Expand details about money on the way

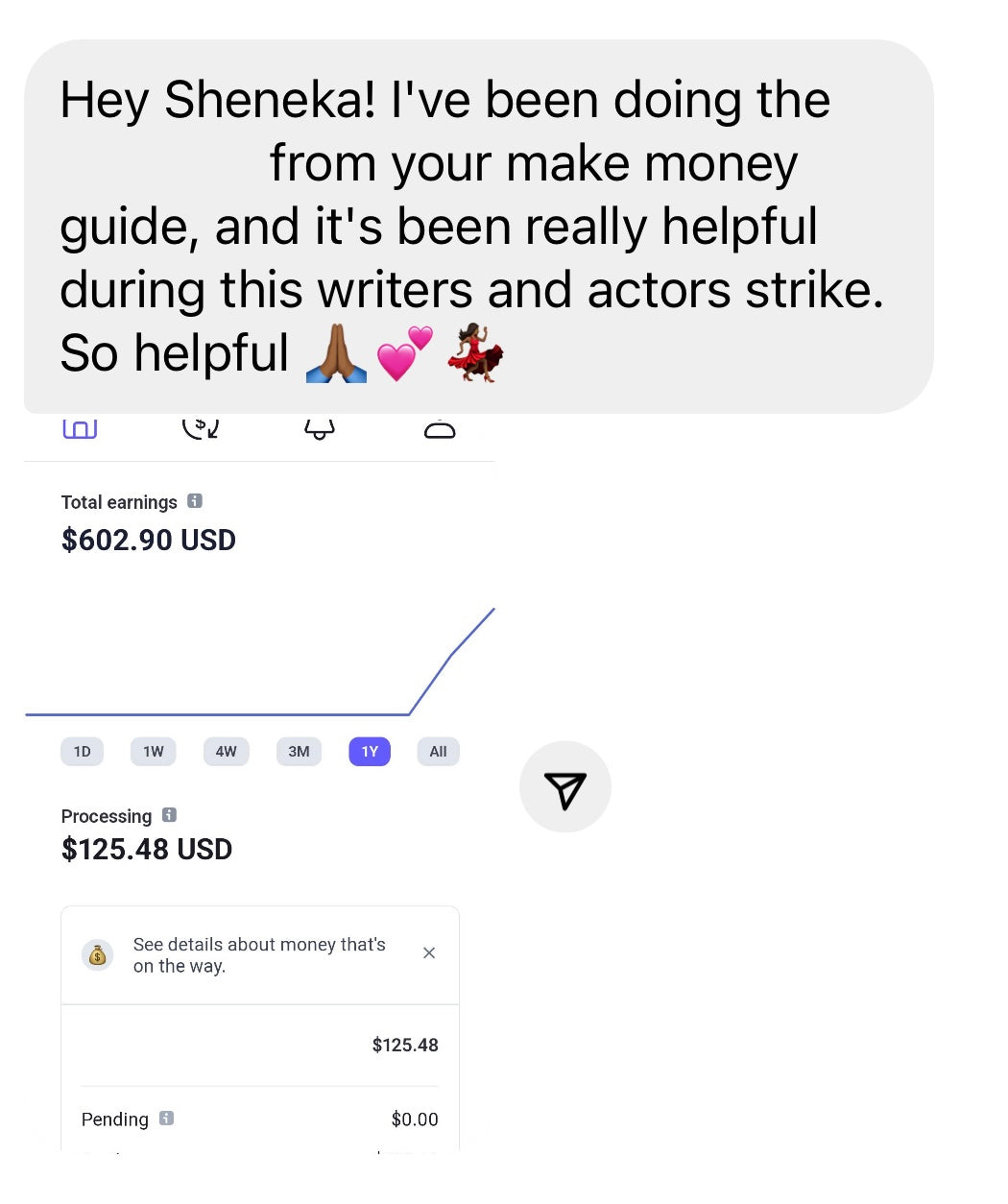click(258, 954)
